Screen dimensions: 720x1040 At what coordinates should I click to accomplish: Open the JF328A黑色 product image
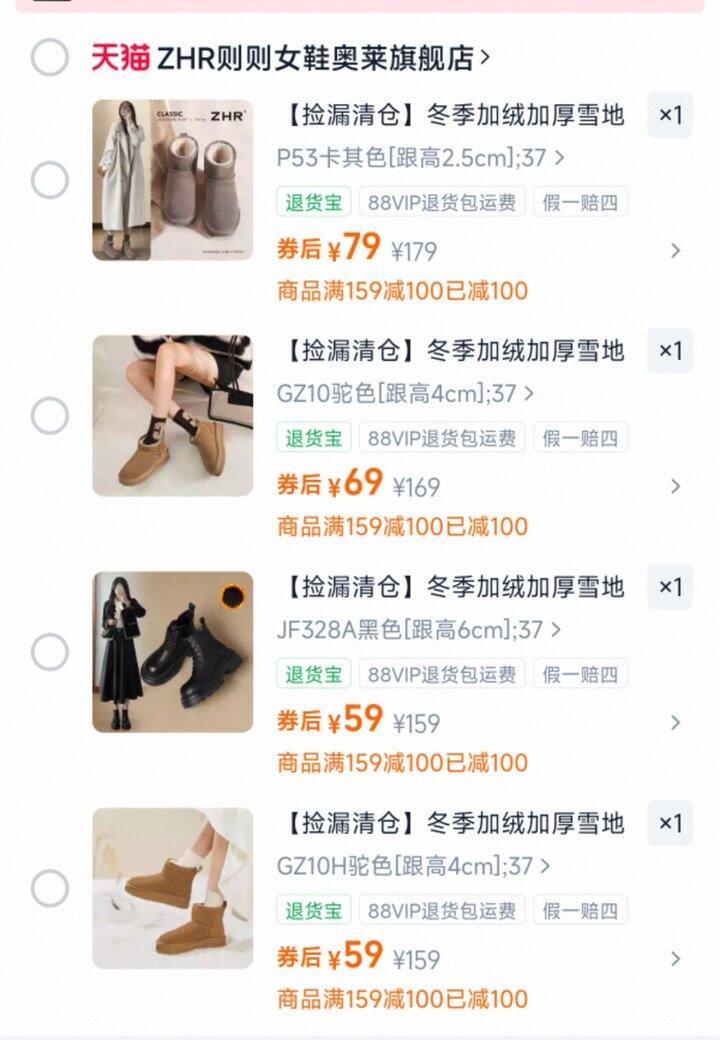172,652
